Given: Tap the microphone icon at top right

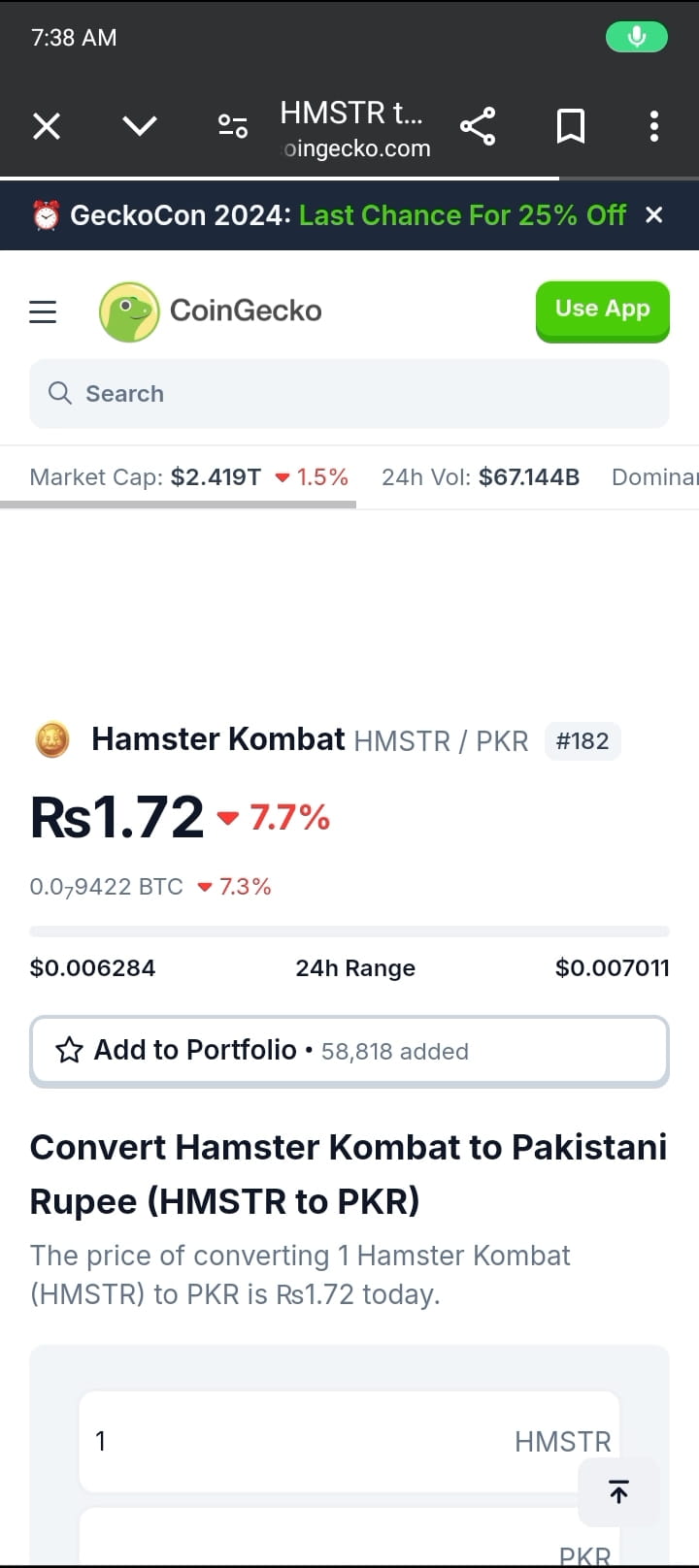Looking at the screenshot, I should click(636, 36).
